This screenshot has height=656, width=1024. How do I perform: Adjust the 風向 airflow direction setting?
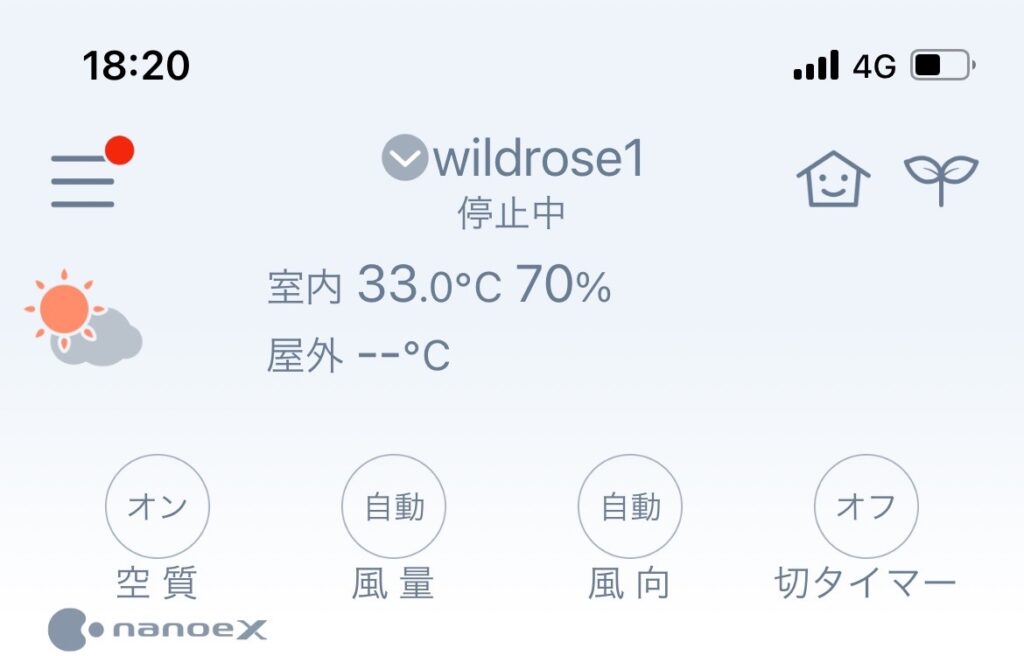pyautogui.click(x=630, y=507)
